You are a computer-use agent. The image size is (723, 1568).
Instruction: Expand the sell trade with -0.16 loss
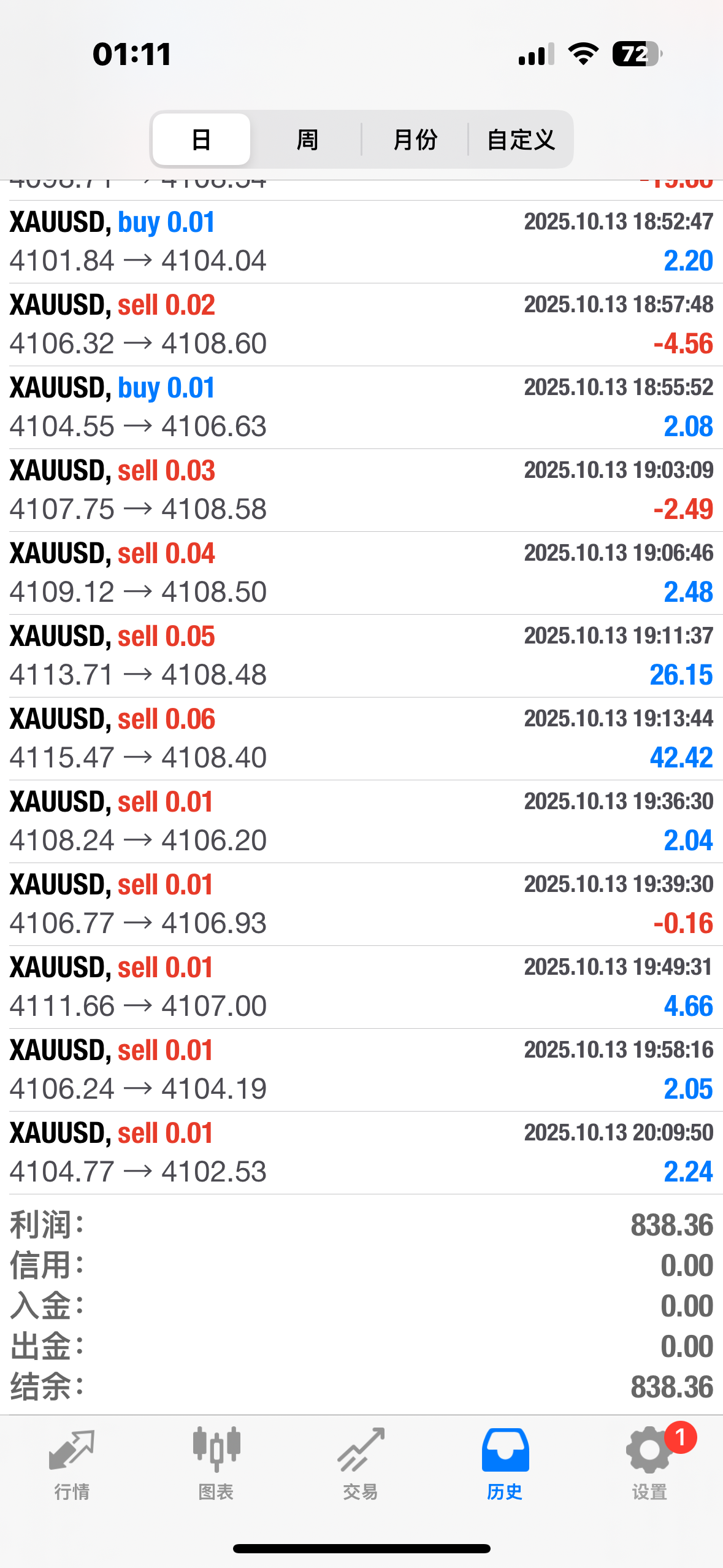coord(361,904)
